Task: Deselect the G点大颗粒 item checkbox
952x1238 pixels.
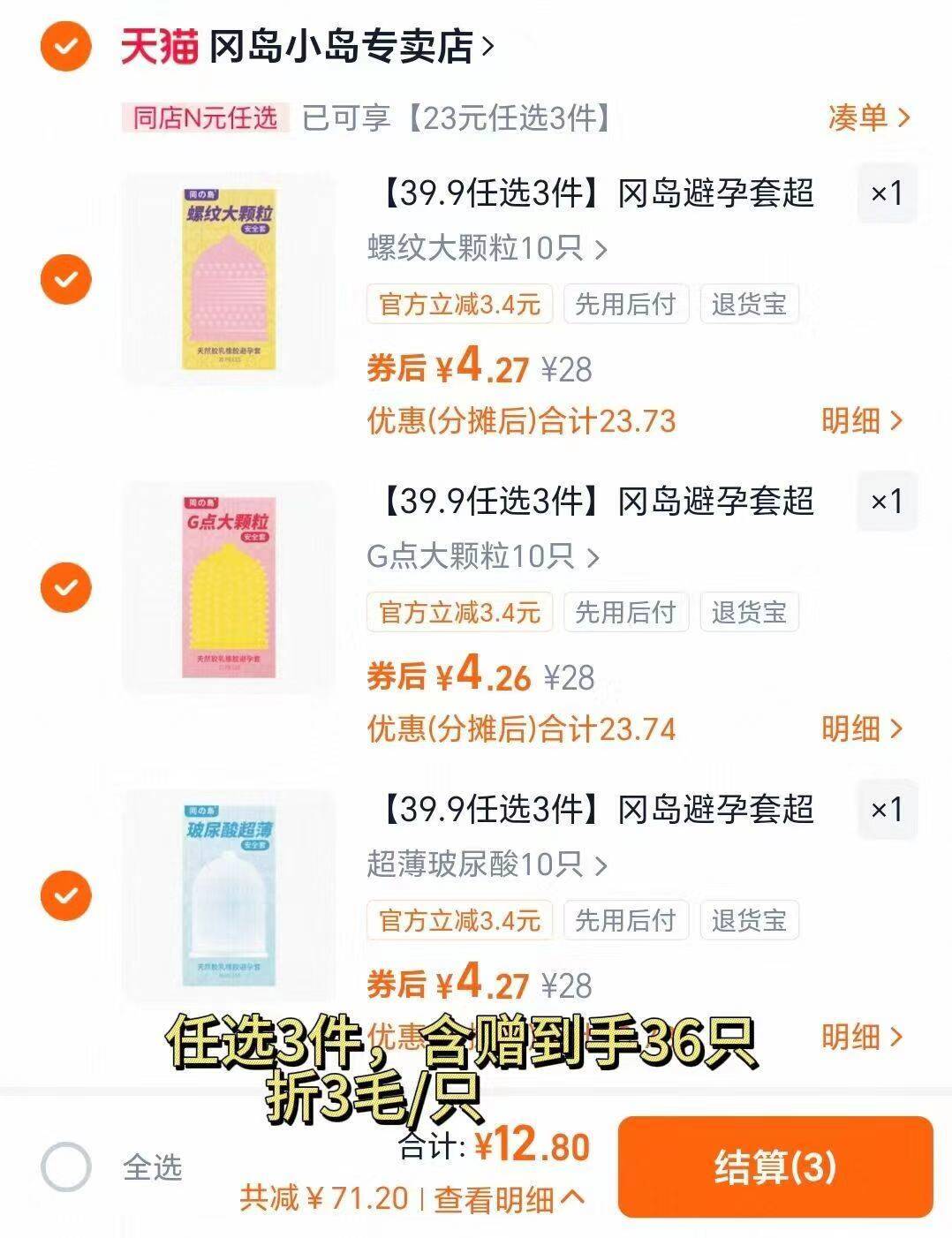Action: (x=65, y=585)
